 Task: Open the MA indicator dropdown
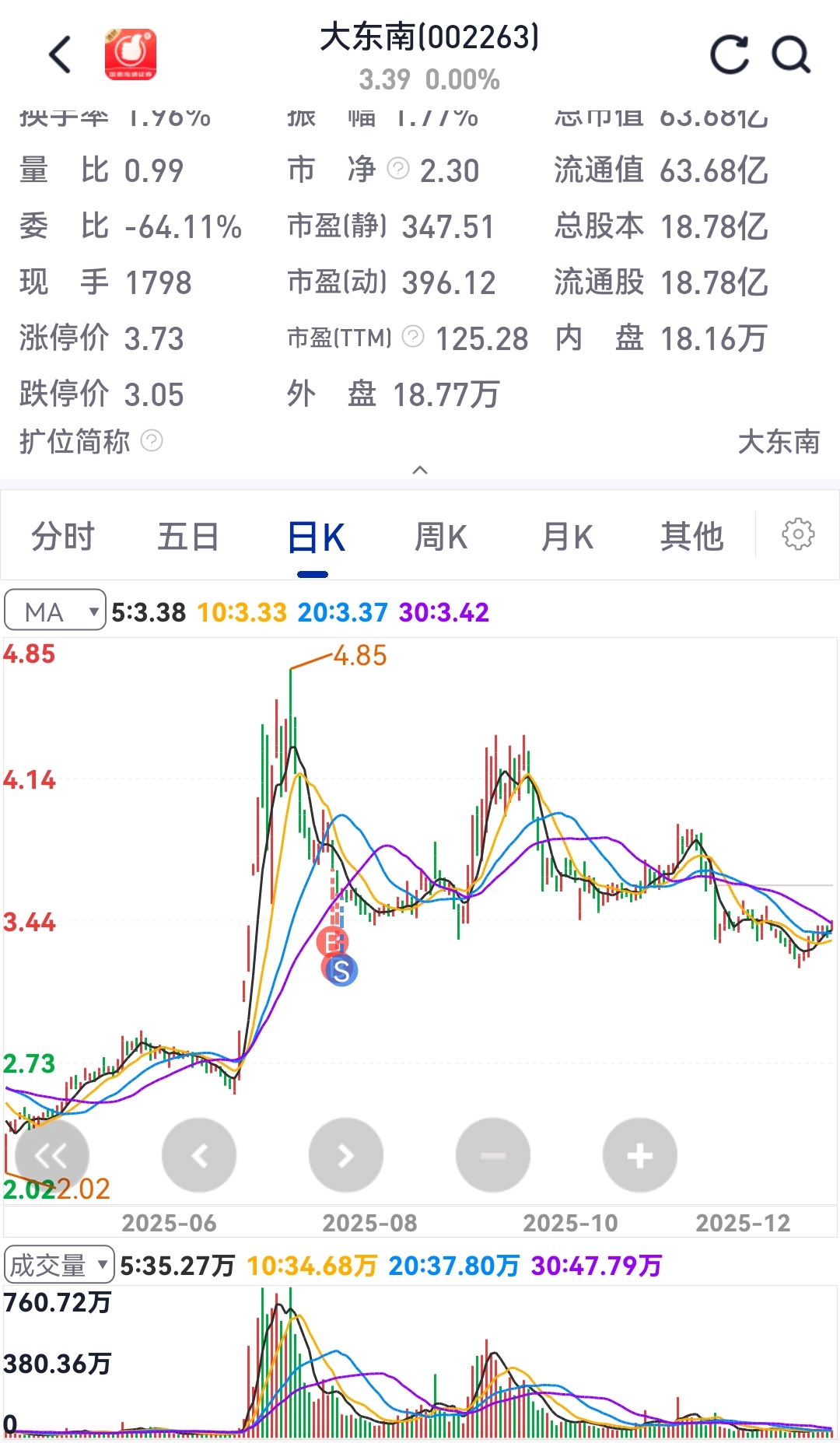click(54, 611)
